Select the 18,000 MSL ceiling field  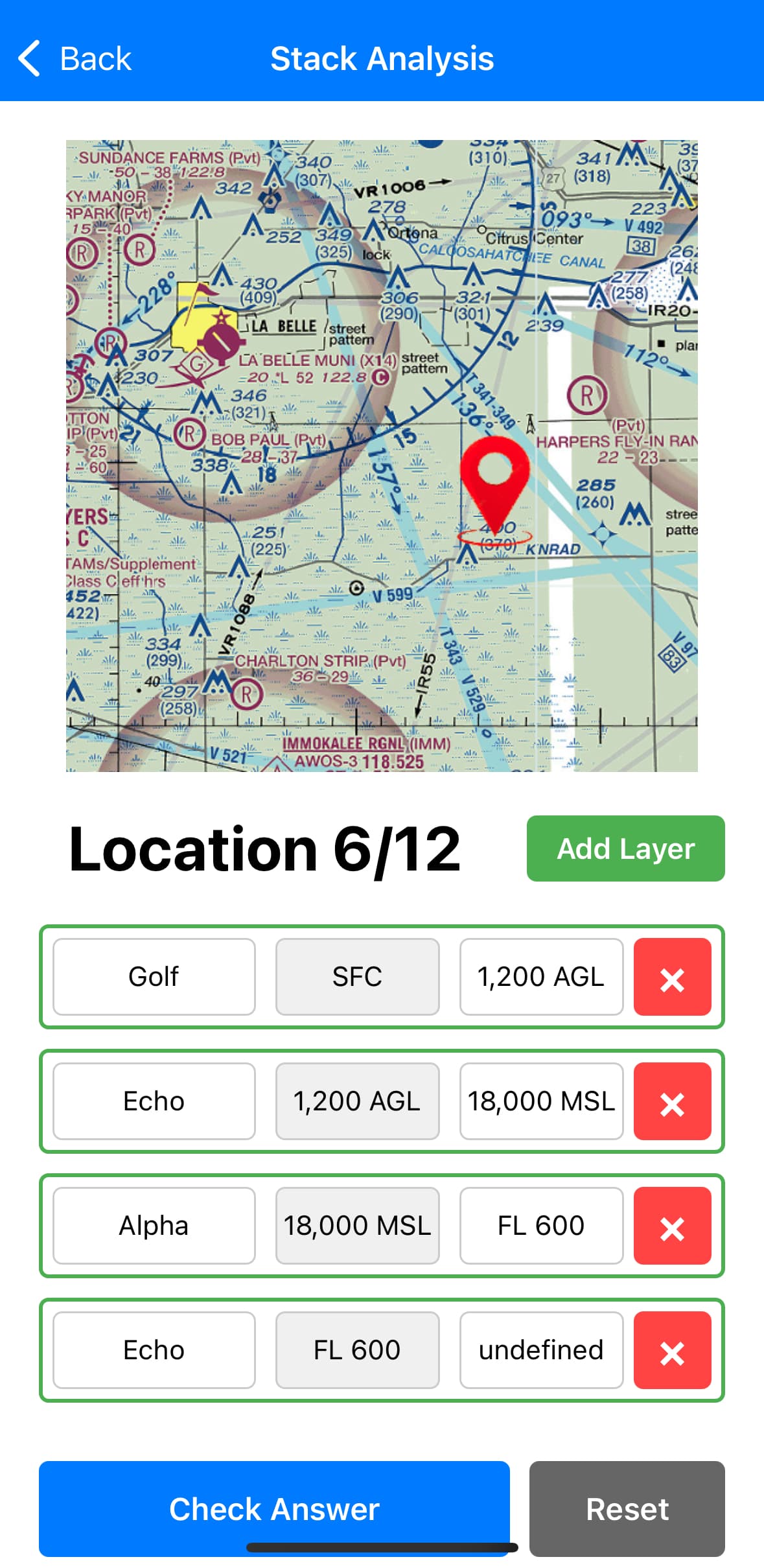[541, 1101]
